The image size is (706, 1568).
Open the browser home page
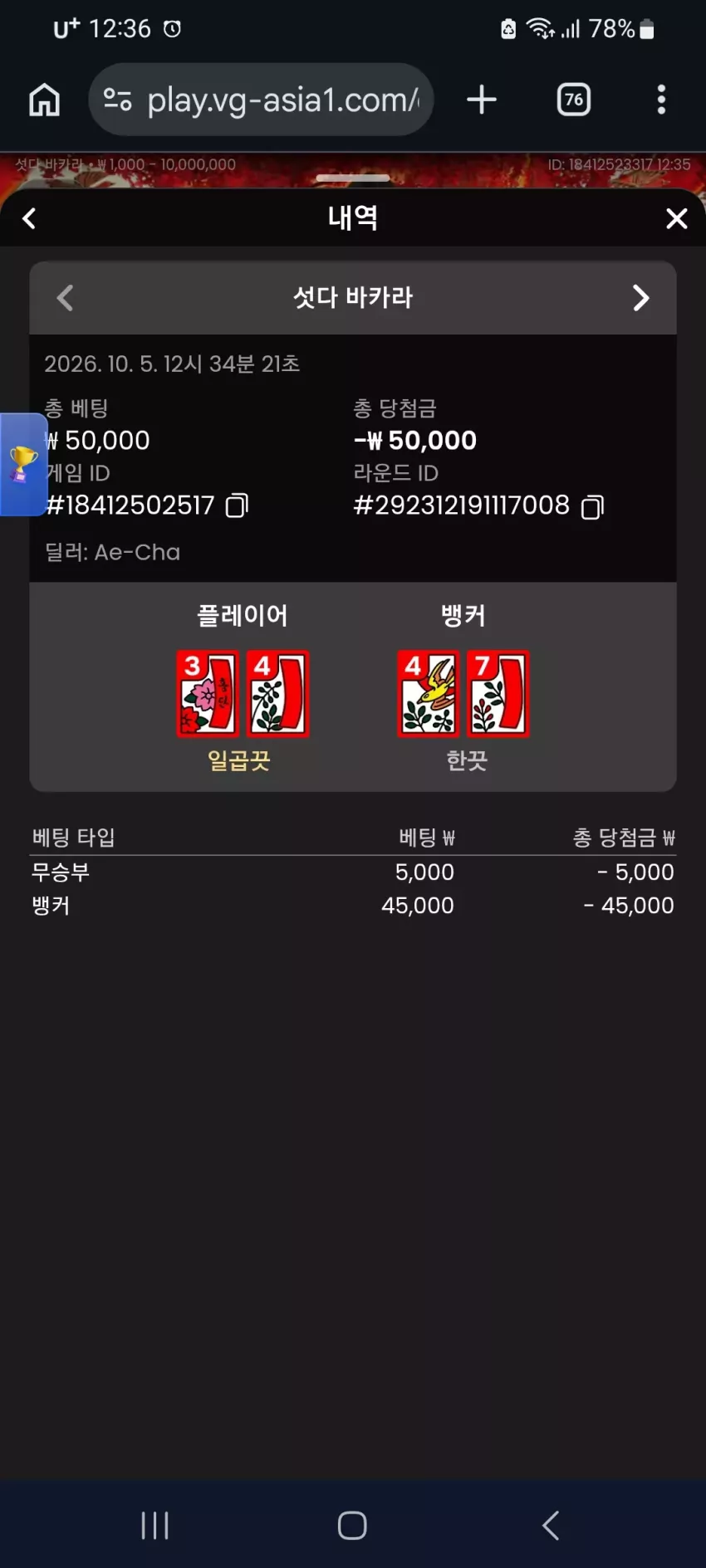(45, 100)
